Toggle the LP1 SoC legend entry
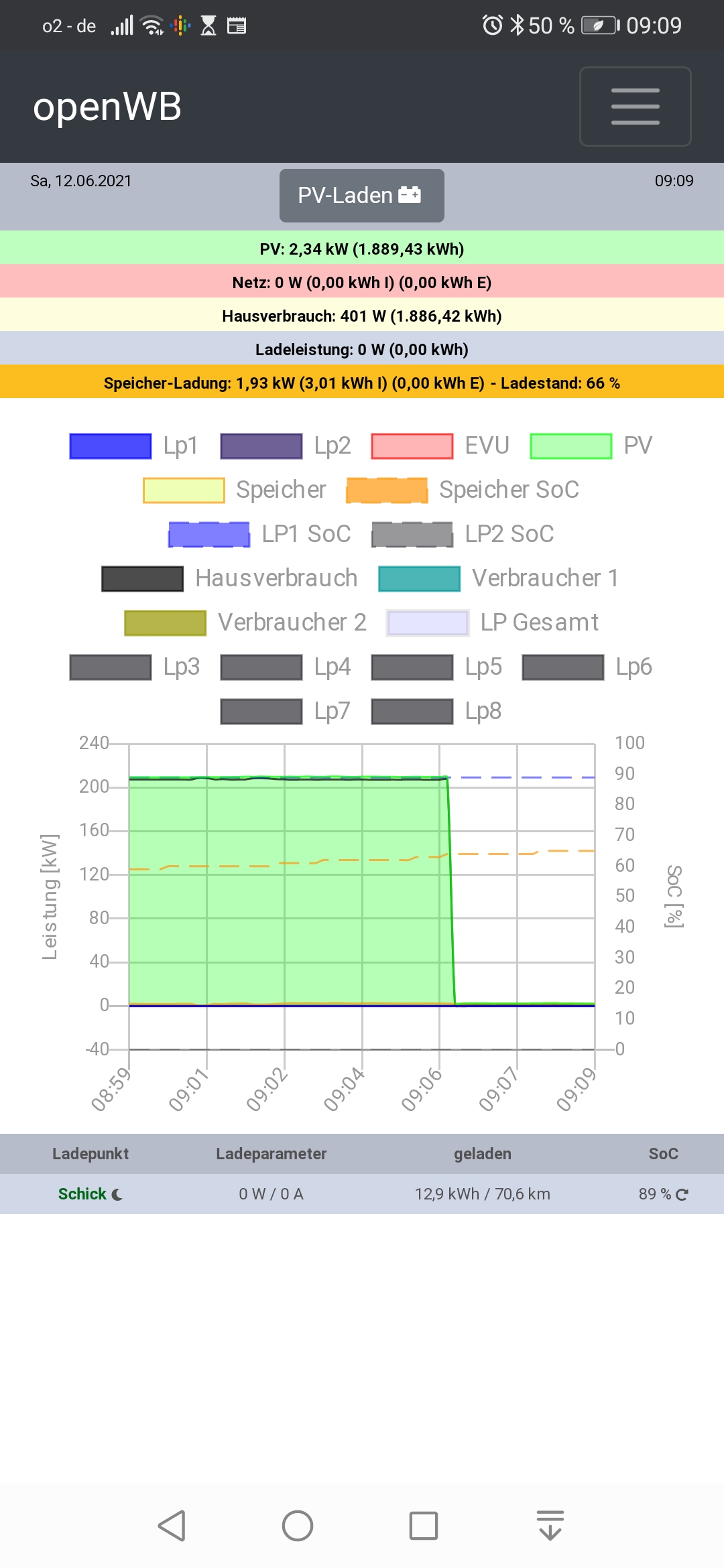Image resolution: width=724 pixels, height=1568 pixels. (259, 535)
